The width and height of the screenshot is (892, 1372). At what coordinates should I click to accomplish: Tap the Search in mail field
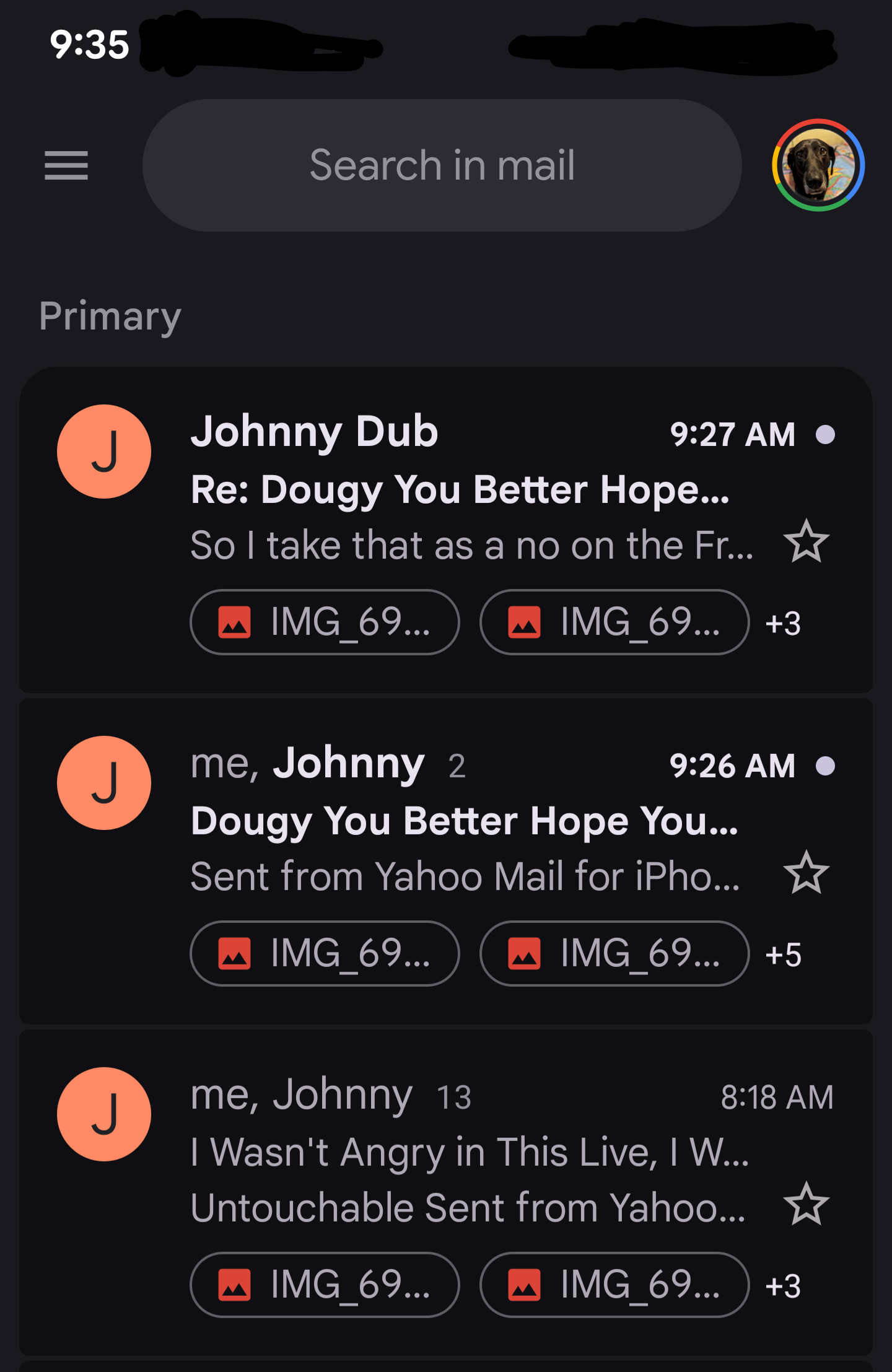coord(442,166)
